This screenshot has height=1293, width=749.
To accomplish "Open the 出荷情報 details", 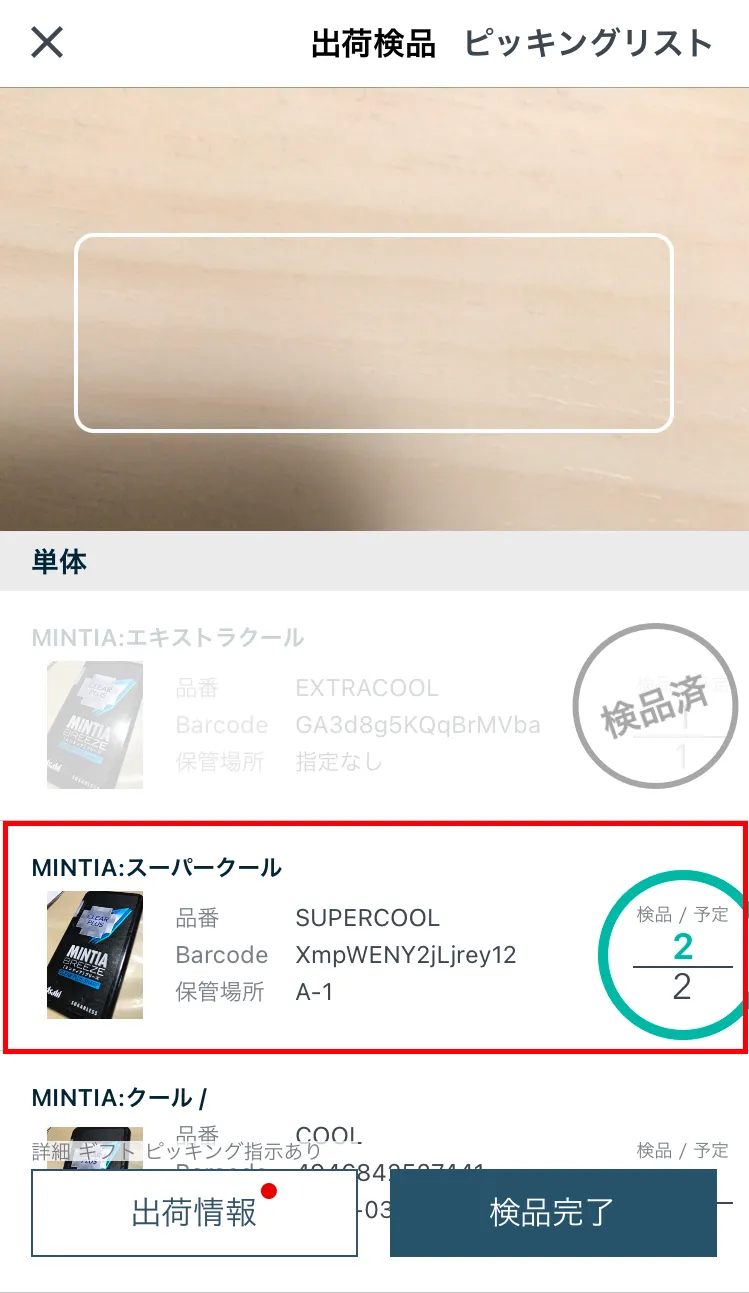I will (x=195, y=1212).
